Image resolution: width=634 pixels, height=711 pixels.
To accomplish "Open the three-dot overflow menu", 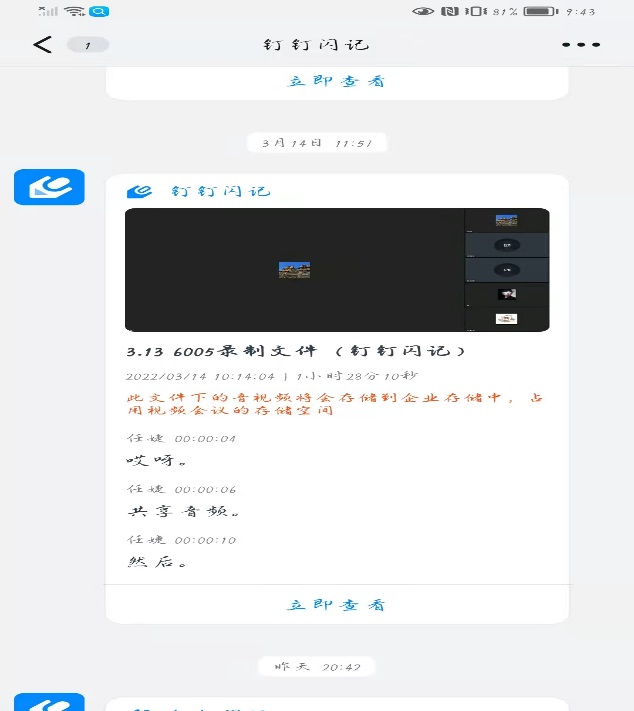I will click(x=581, y=45).
